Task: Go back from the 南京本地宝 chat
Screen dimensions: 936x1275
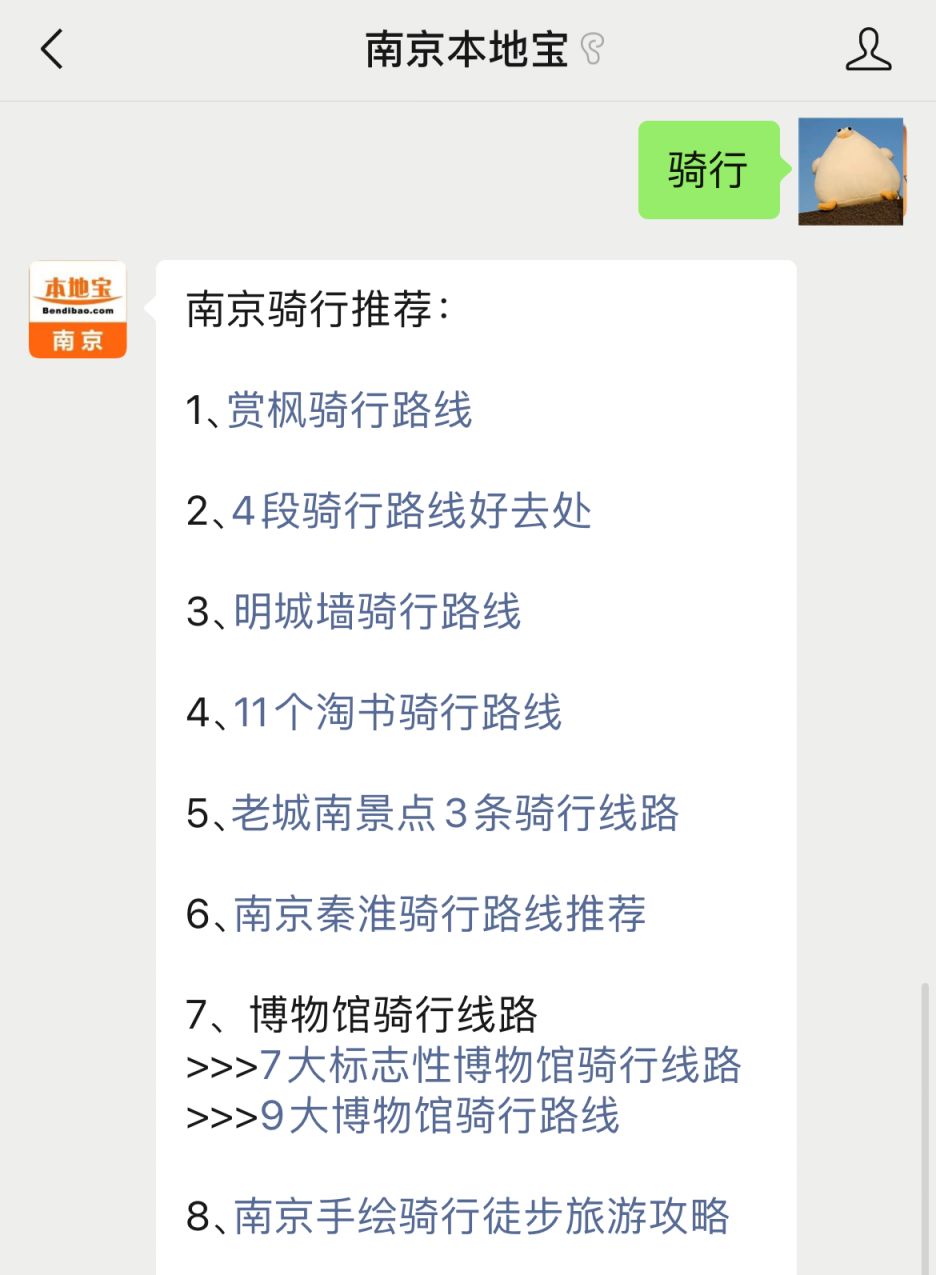Action: point(52,49)
